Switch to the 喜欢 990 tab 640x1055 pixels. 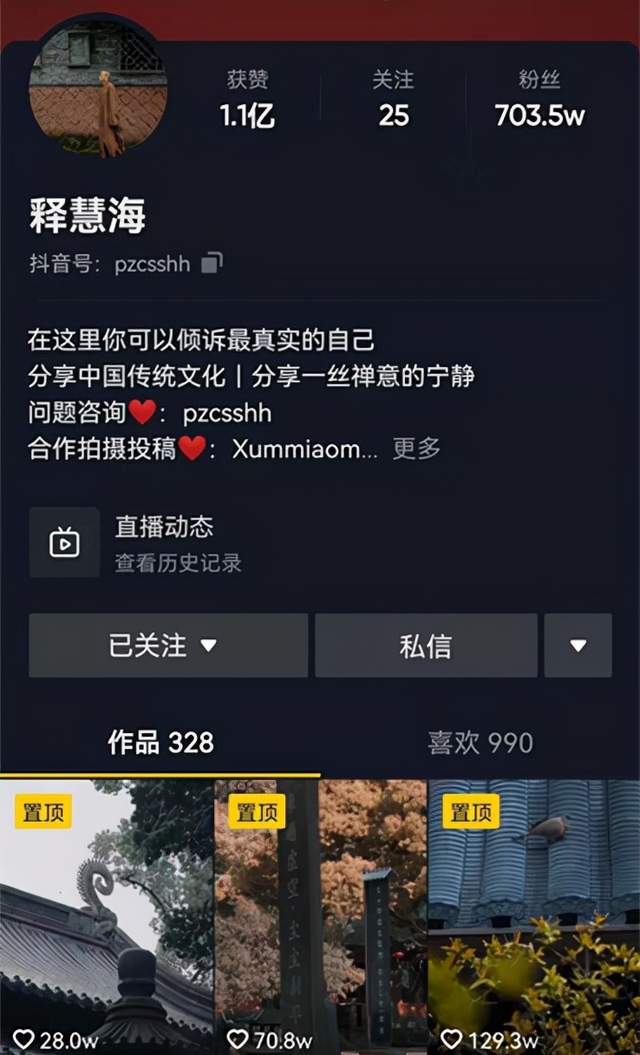[480, 742]
